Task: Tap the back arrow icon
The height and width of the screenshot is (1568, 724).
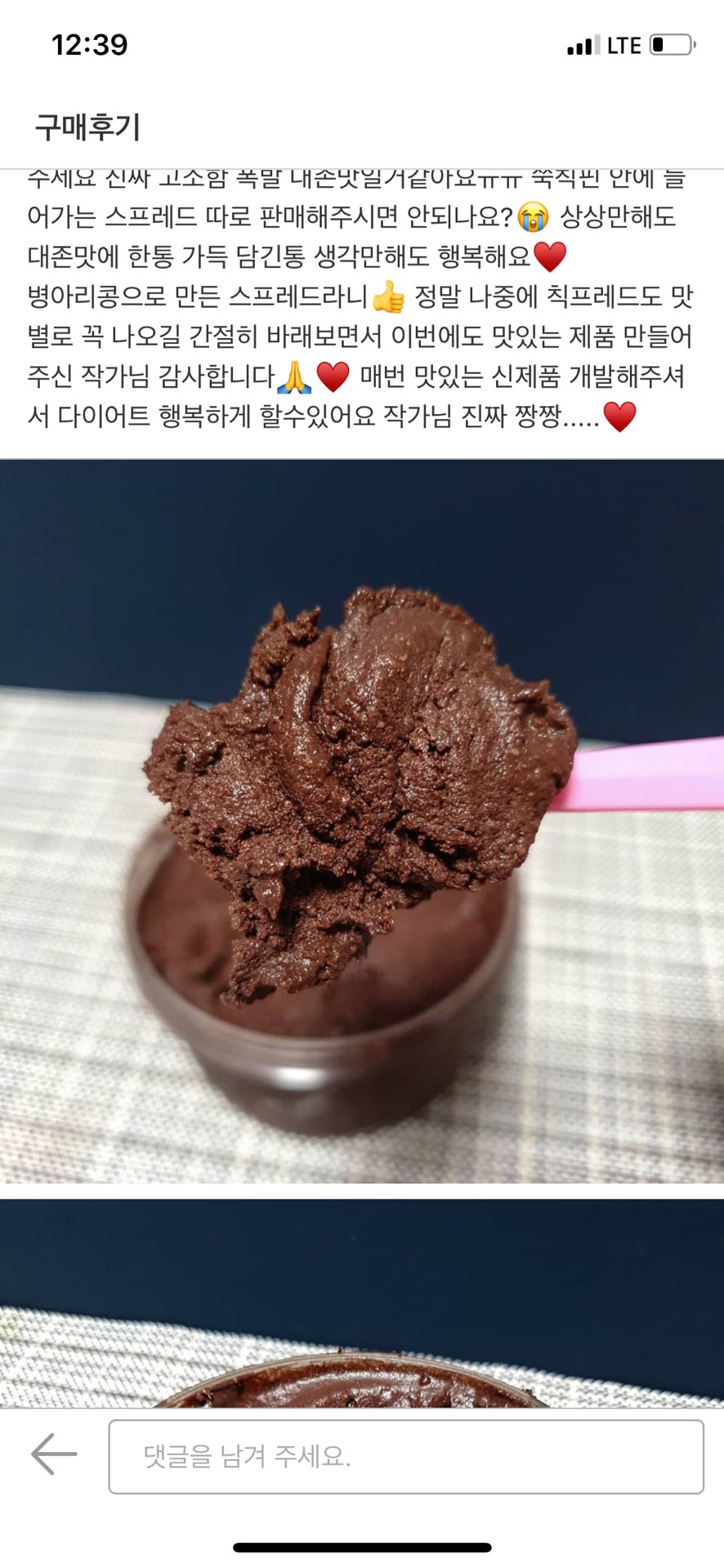Action: tap(54, 1454)
